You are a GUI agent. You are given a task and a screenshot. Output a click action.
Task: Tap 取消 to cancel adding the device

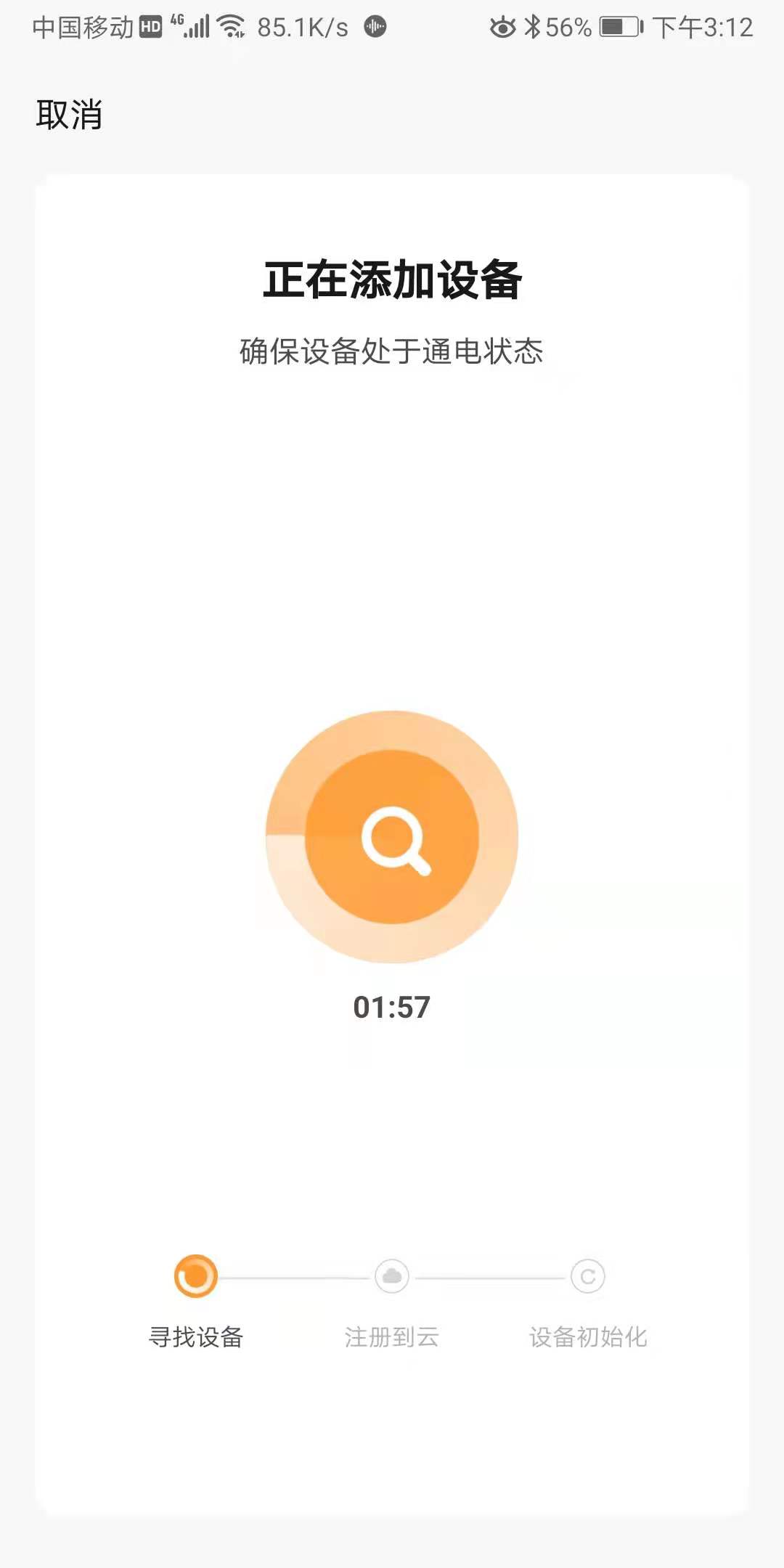click(x=69, y=115)
